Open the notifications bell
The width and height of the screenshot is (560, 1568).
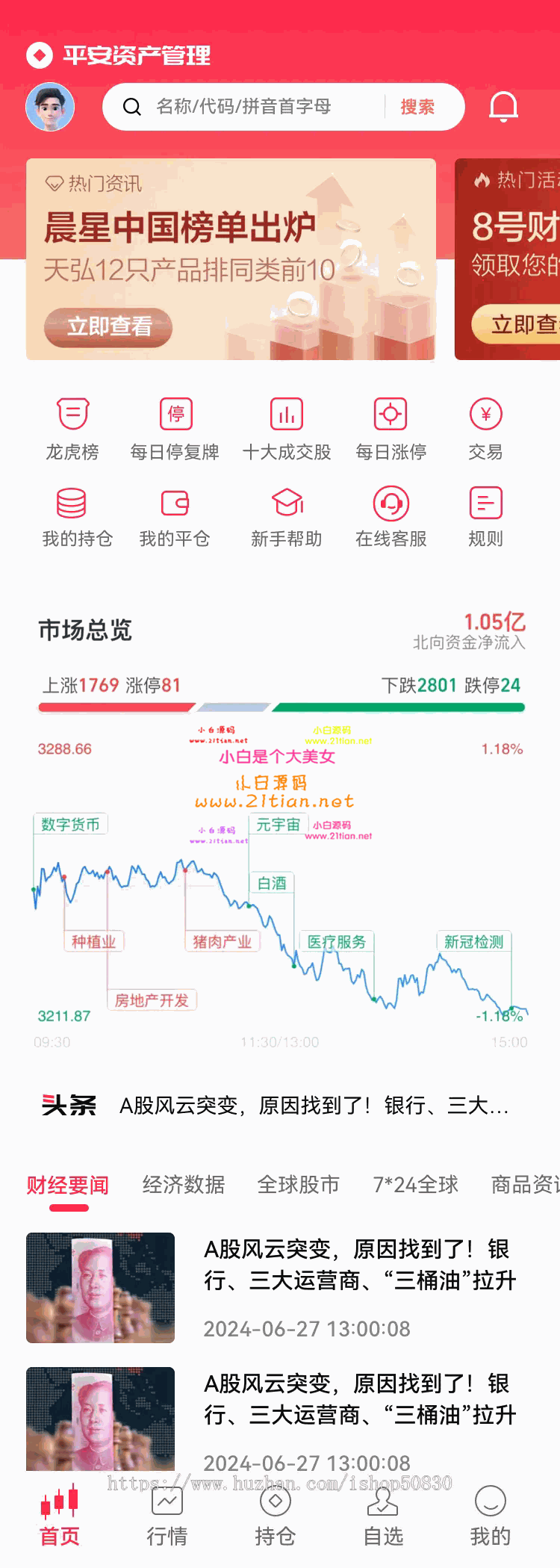click(503, 107)
